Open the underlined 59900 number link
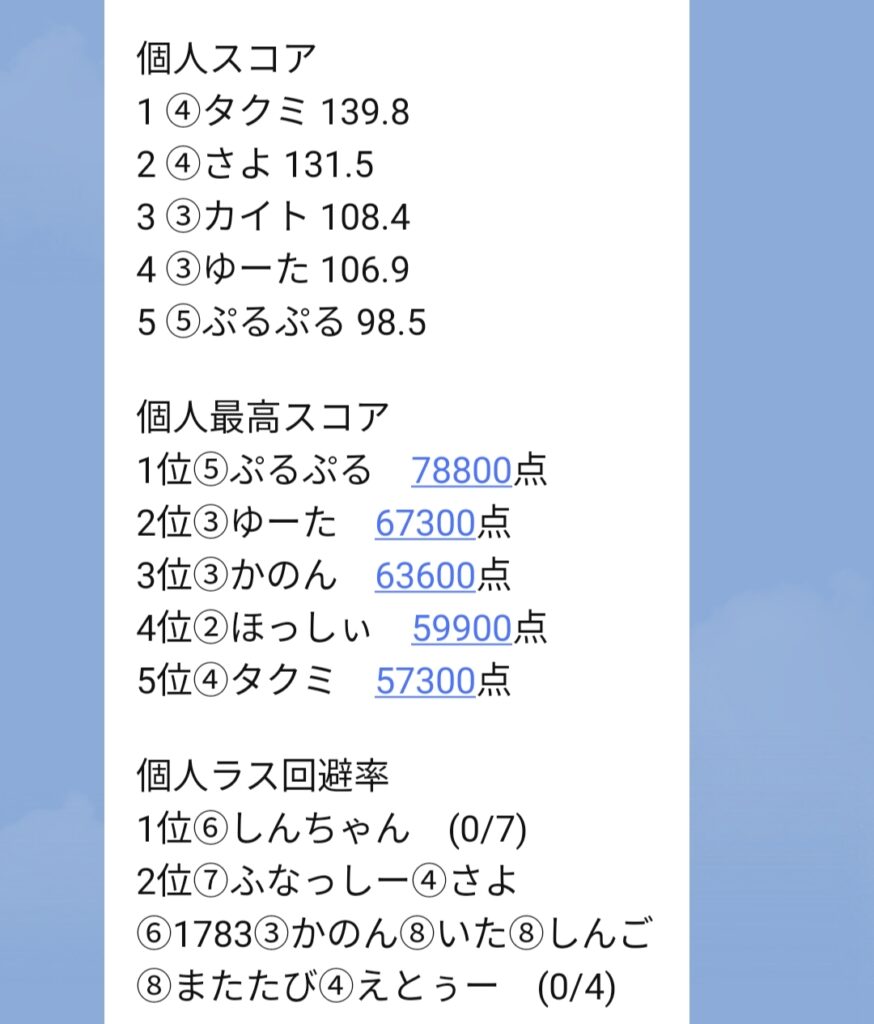 coord(461,628)
